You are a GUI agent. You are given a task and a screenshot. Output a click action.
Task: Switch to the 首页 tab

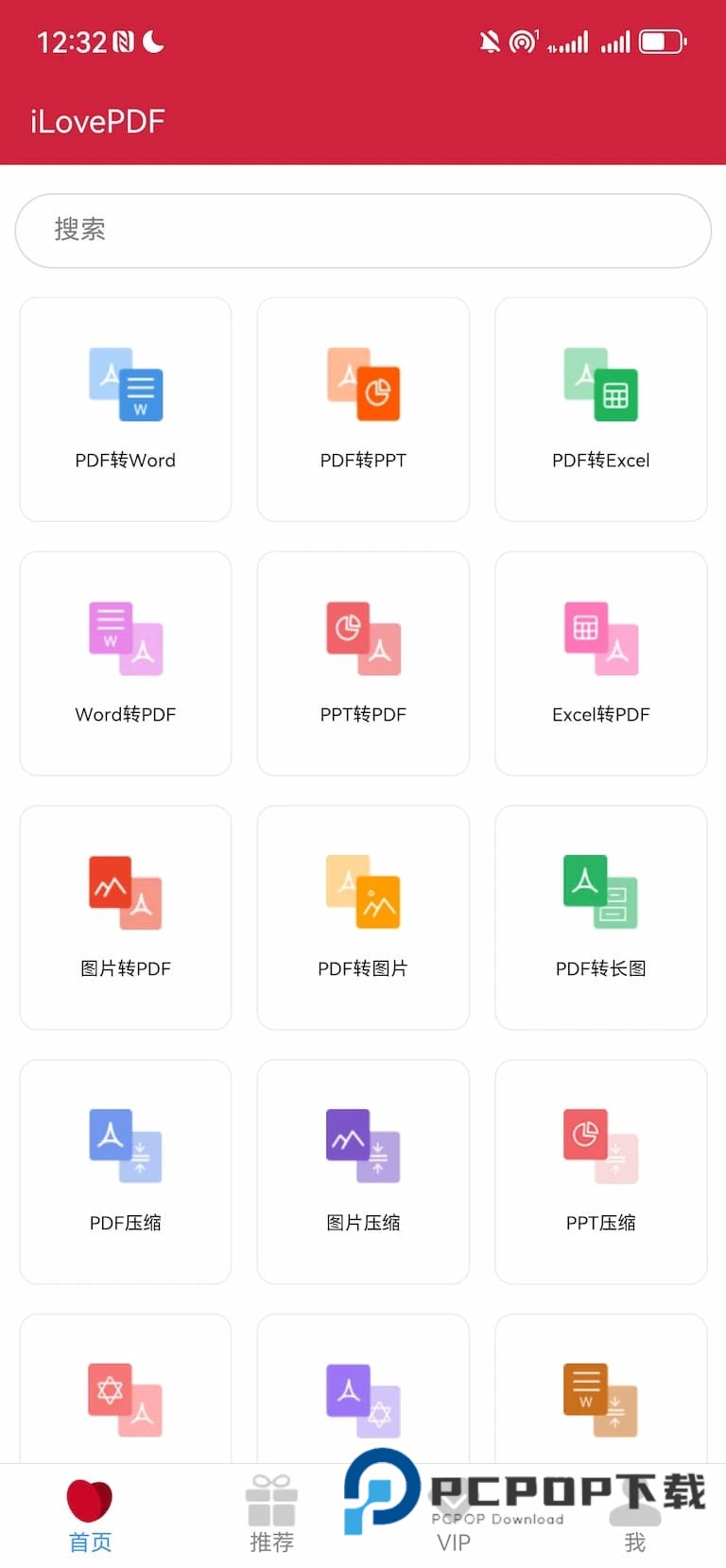click(90, 1513)
